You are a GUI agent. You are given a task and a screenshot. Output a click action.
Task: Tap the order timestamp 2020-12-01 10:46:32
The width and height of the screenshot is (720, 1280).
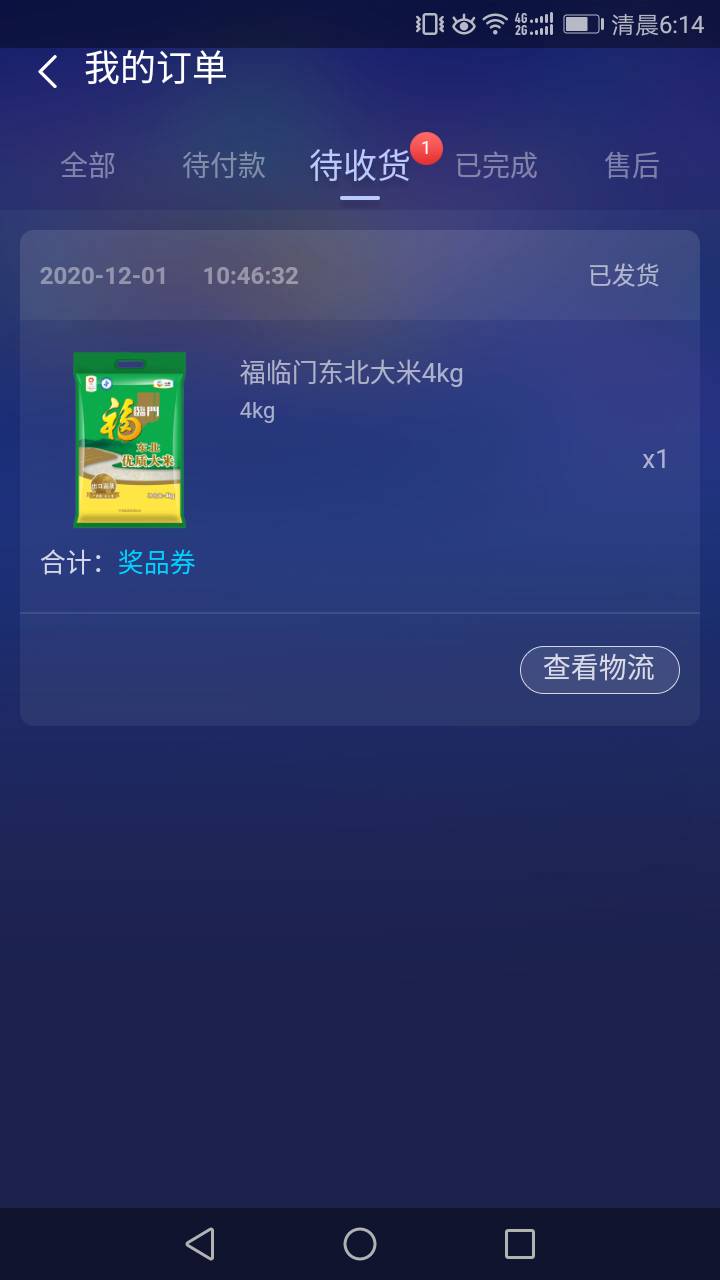point(169,276)
